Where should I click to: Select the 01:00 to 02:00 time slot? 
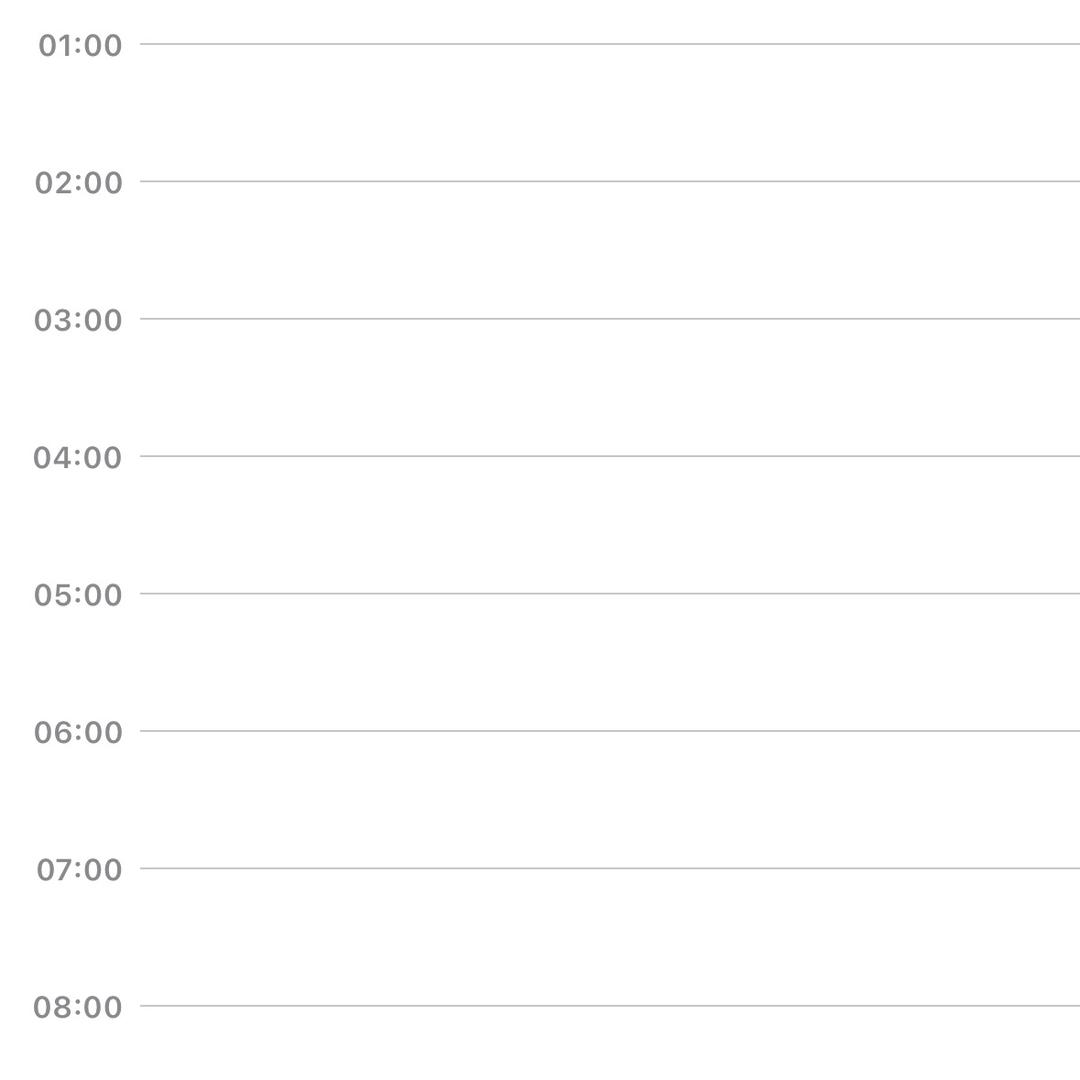pyautogui.click(x=610, y=113)
